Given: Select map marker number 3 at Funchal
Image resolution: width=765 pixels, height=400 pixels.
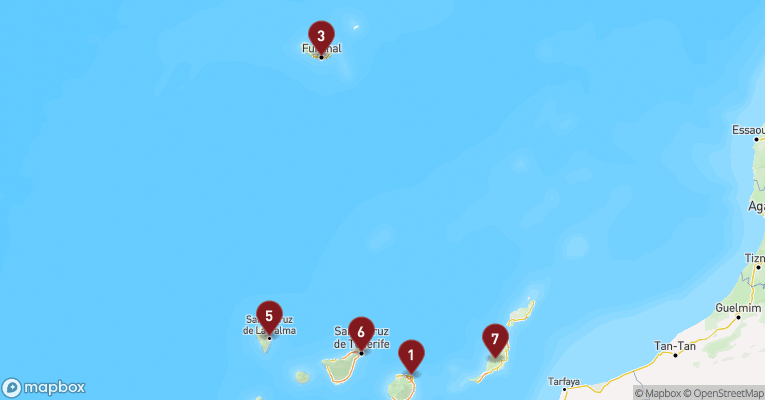Looking at the screenshot, I should point(320,36).
